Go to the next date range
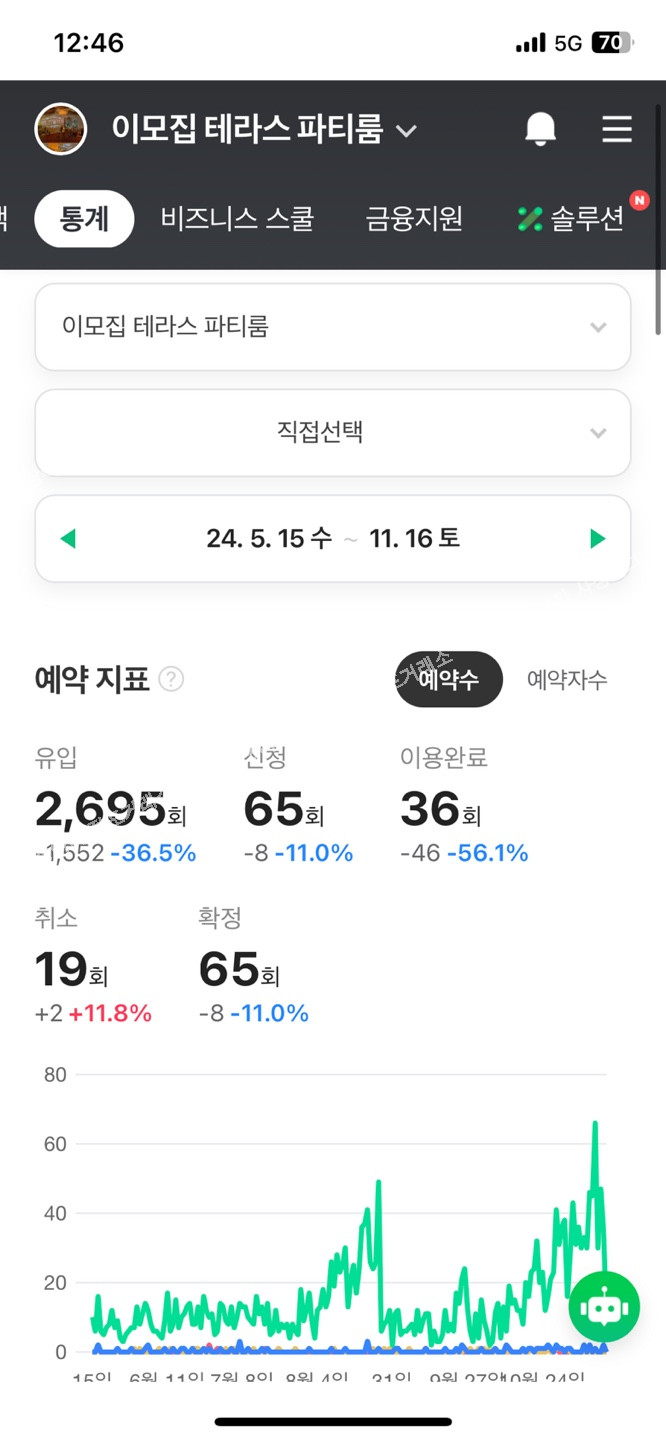 click(x=597, y=539)
